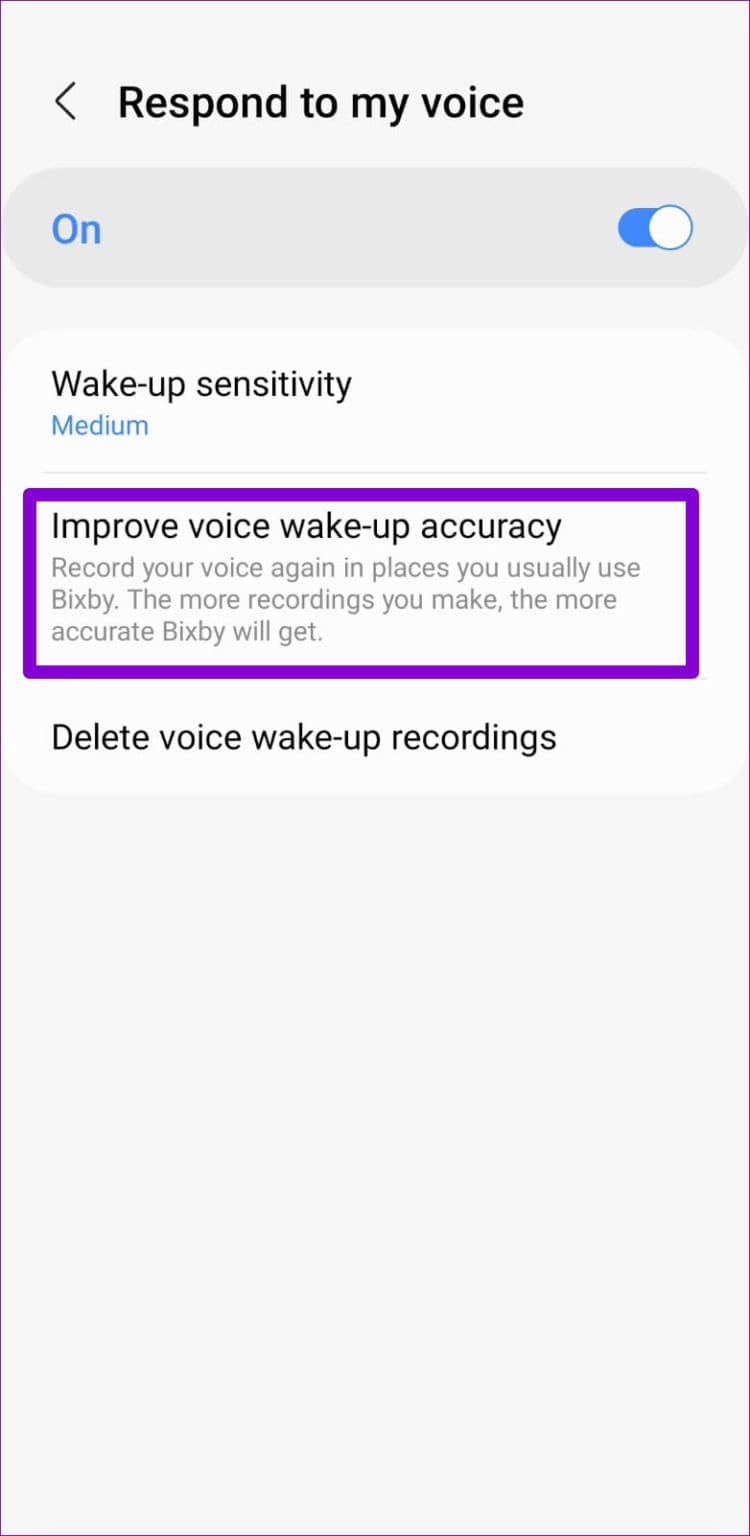The height and width of the screenshot is (1536, 750).
Task: Tap the Medium value under Wake-up sensitivity
Action: (100, 425)
